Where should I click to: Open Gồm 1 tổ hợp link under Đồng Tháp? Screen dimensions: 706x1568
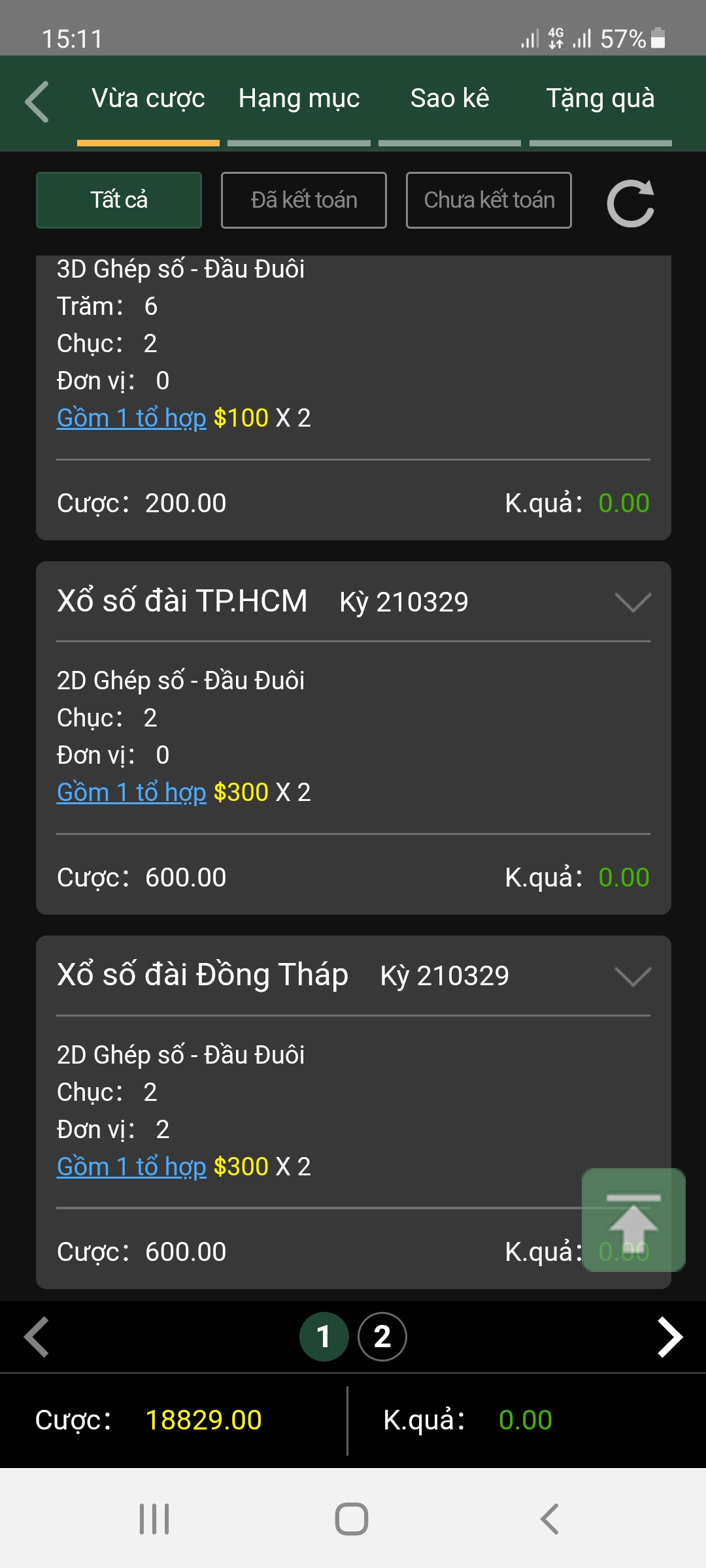[x=131, y=1167]
